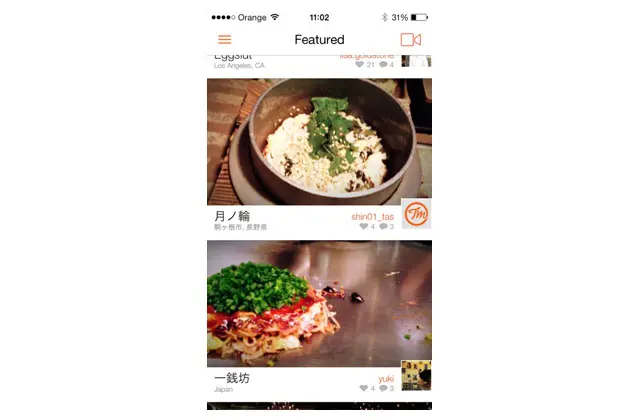Screen dimensions: 640x420
Task: Open the hamburger menu
Action: tap(224, 40)
